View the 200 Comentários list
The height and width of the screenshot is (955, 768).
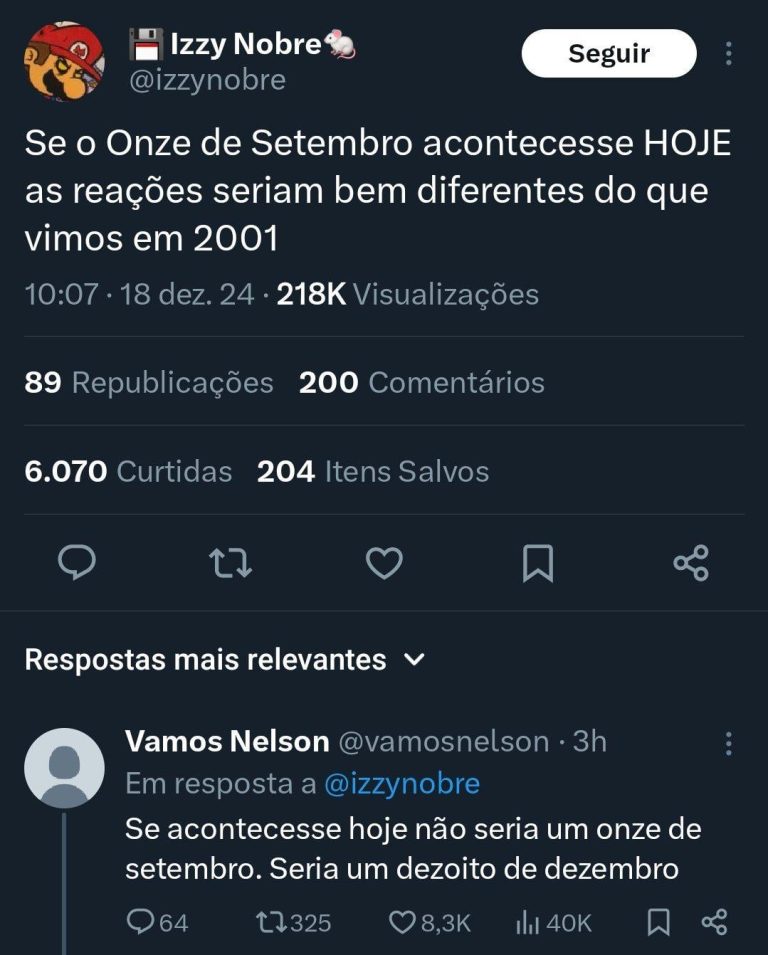click(x=421, y=382)
